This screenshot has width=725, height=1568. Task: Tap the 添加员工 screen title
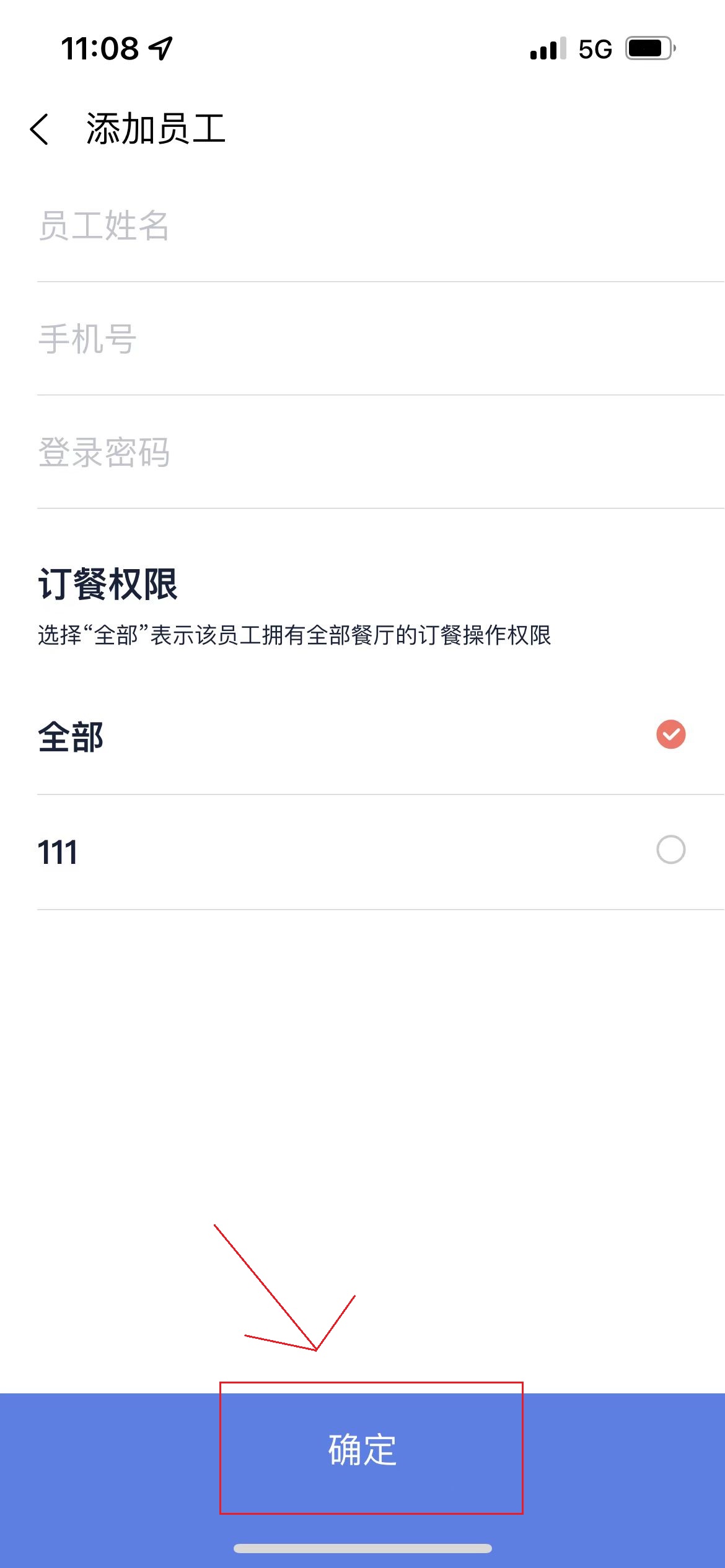157,129
